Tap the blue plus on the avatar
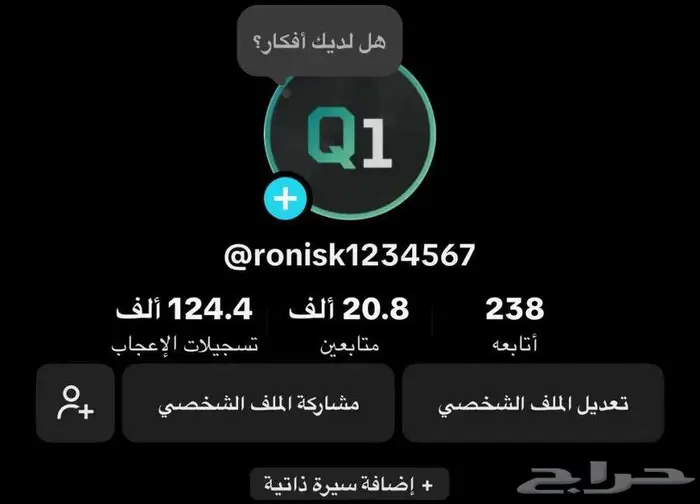700x504 pixels. pos(286,198)
